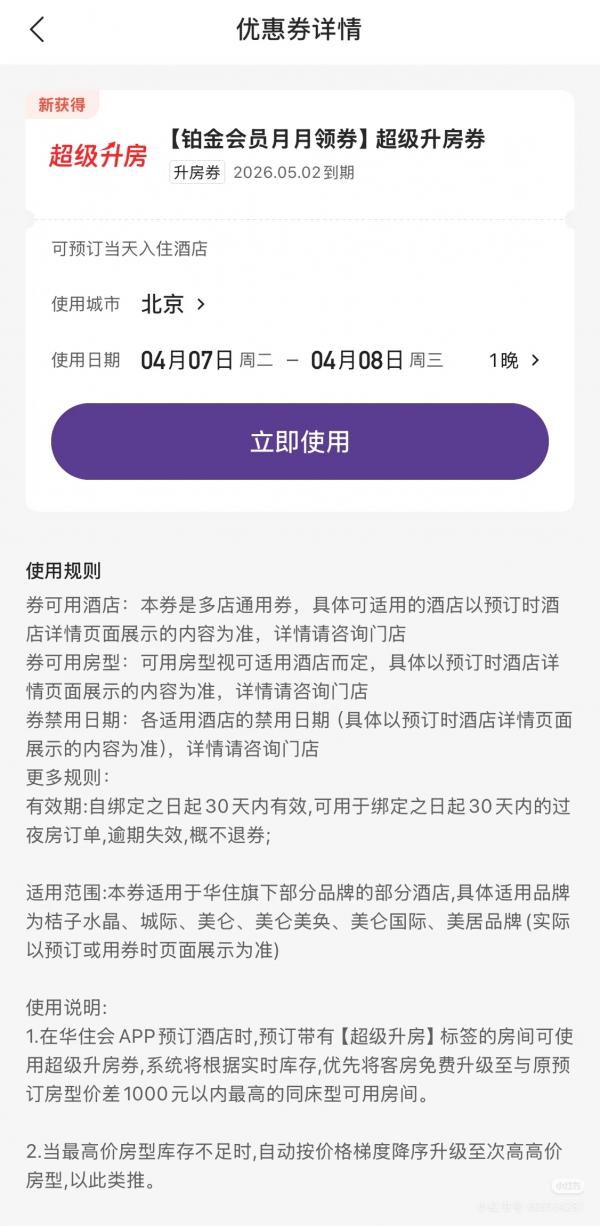Tap the 立即使用 button
The width and height of the screenshot is (600, 1226).
coord(300,442)
